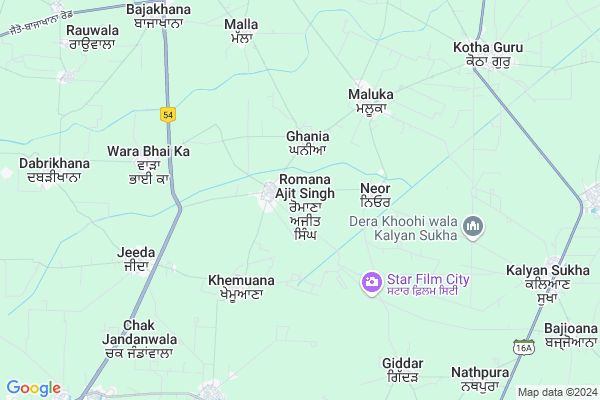Open the Star Film City camera marker

point(372,283)
